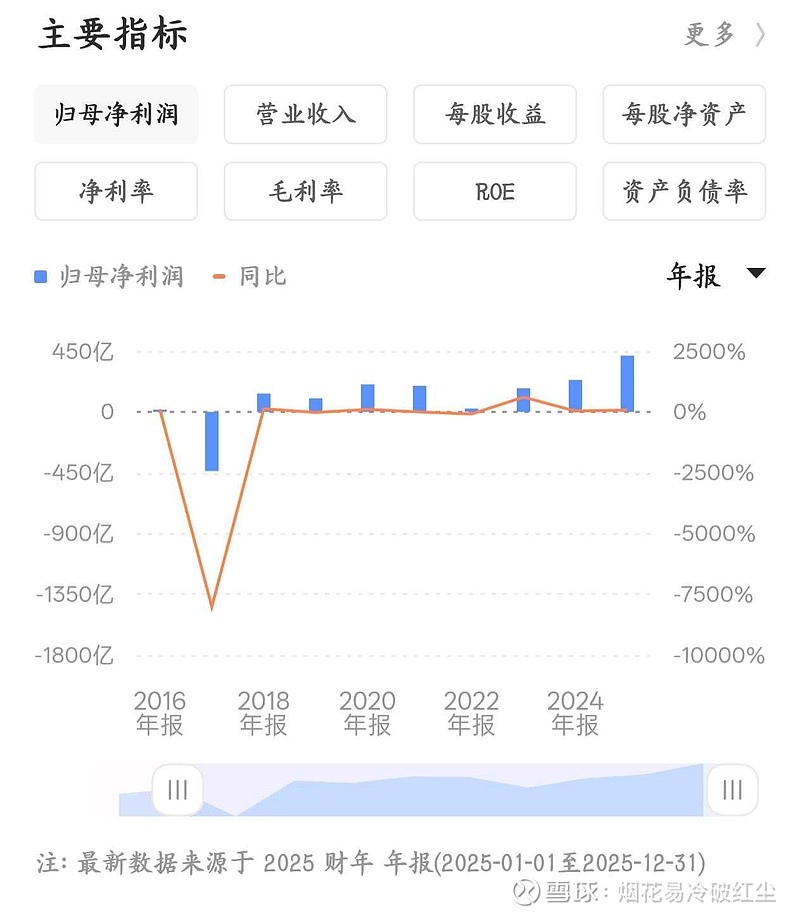Click the right timeline range handle

click(x=731, y=790)
